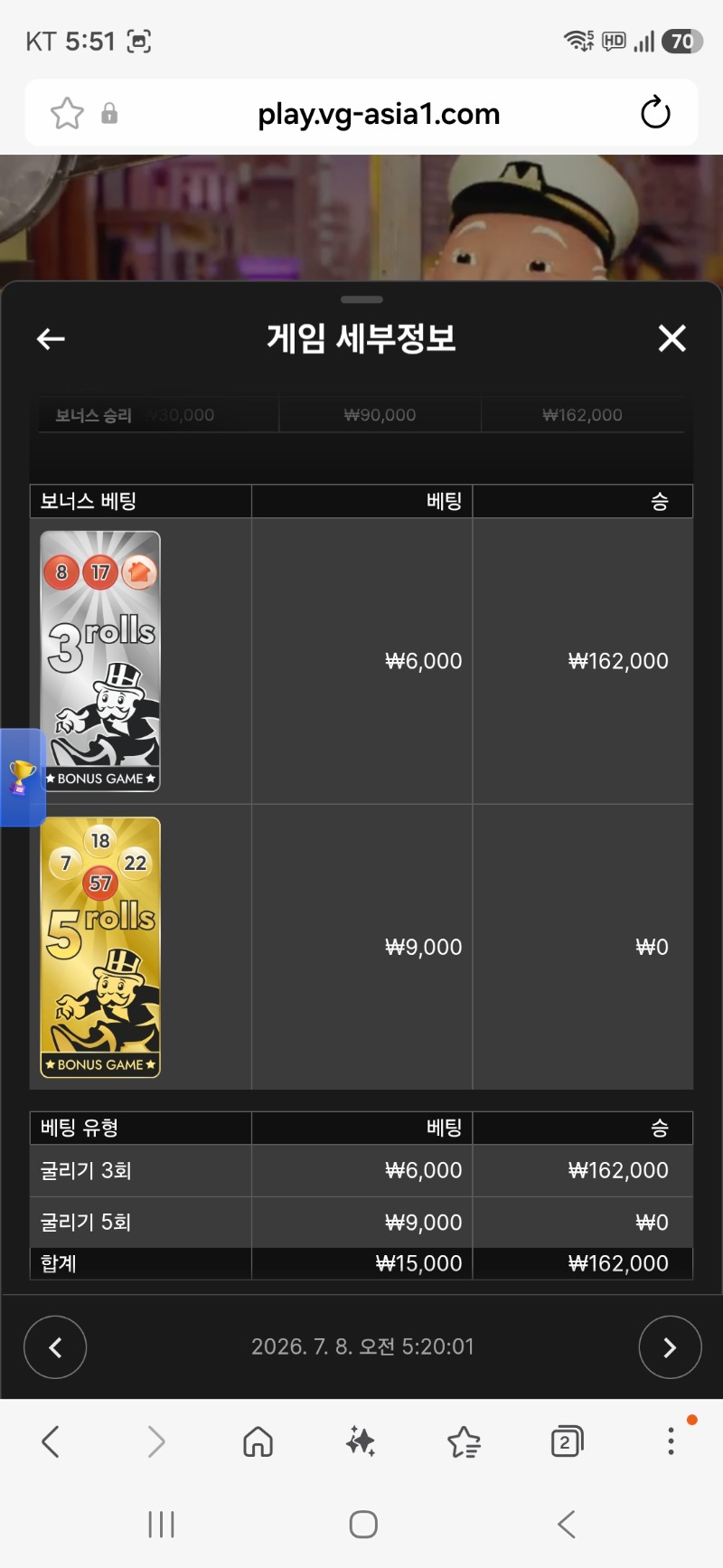The height and width of the screenshot is (1568, 723).
Task: Show the next game round
Action: (670, 1347)
